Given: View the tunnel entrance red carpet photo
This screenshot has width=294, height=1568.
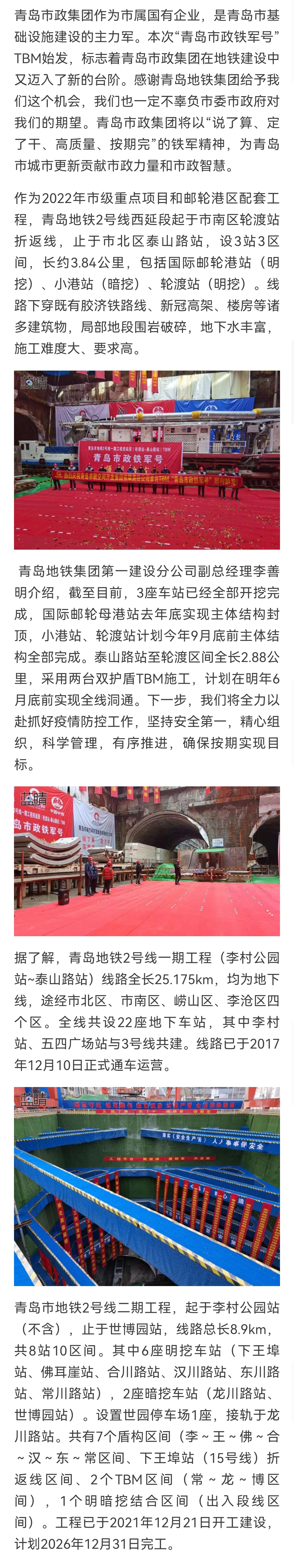Looking at the screenshot, I should tap(147, 861).
